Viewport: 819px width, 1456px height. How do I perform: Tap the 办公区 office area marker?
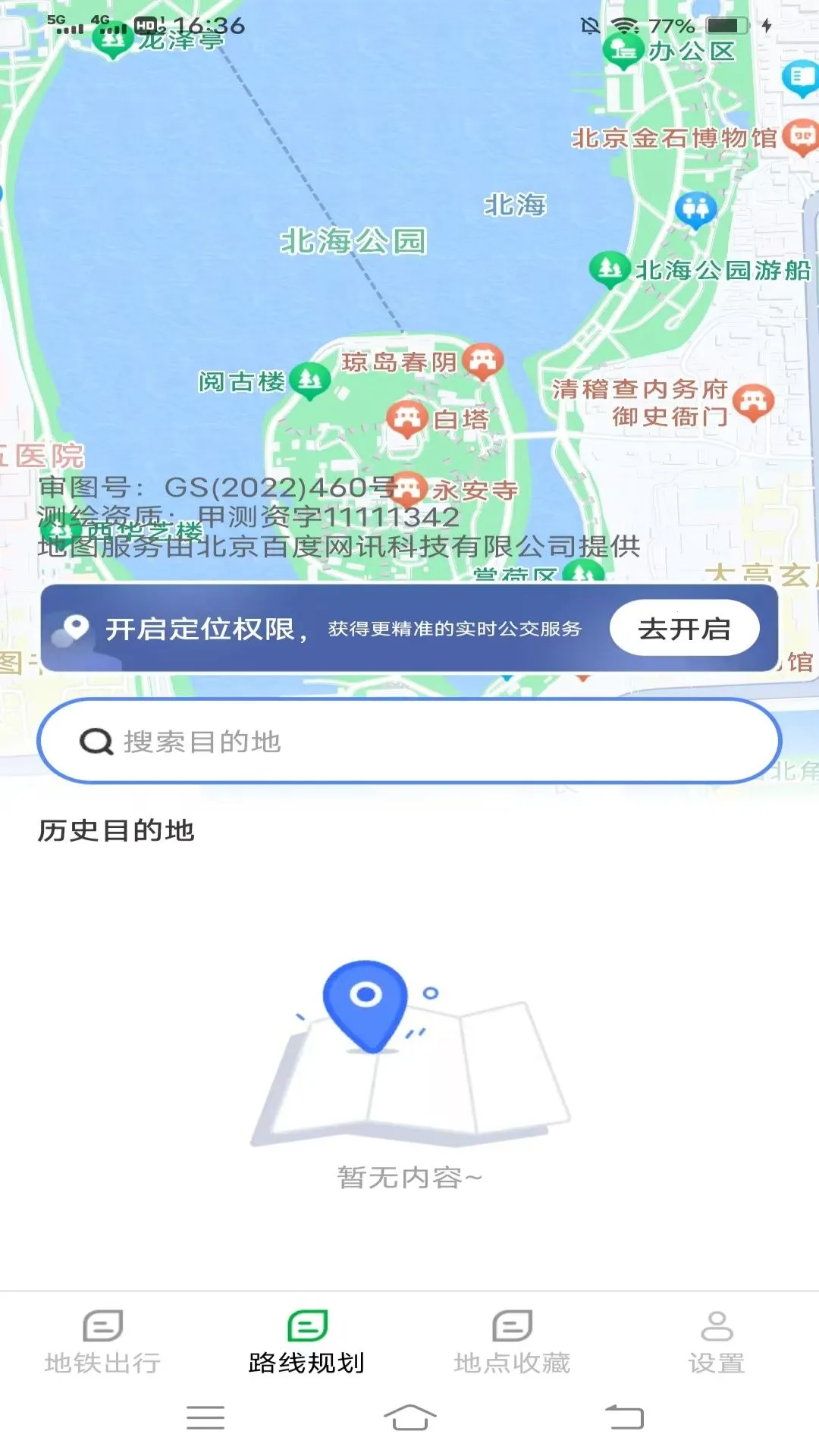point(622,51)
